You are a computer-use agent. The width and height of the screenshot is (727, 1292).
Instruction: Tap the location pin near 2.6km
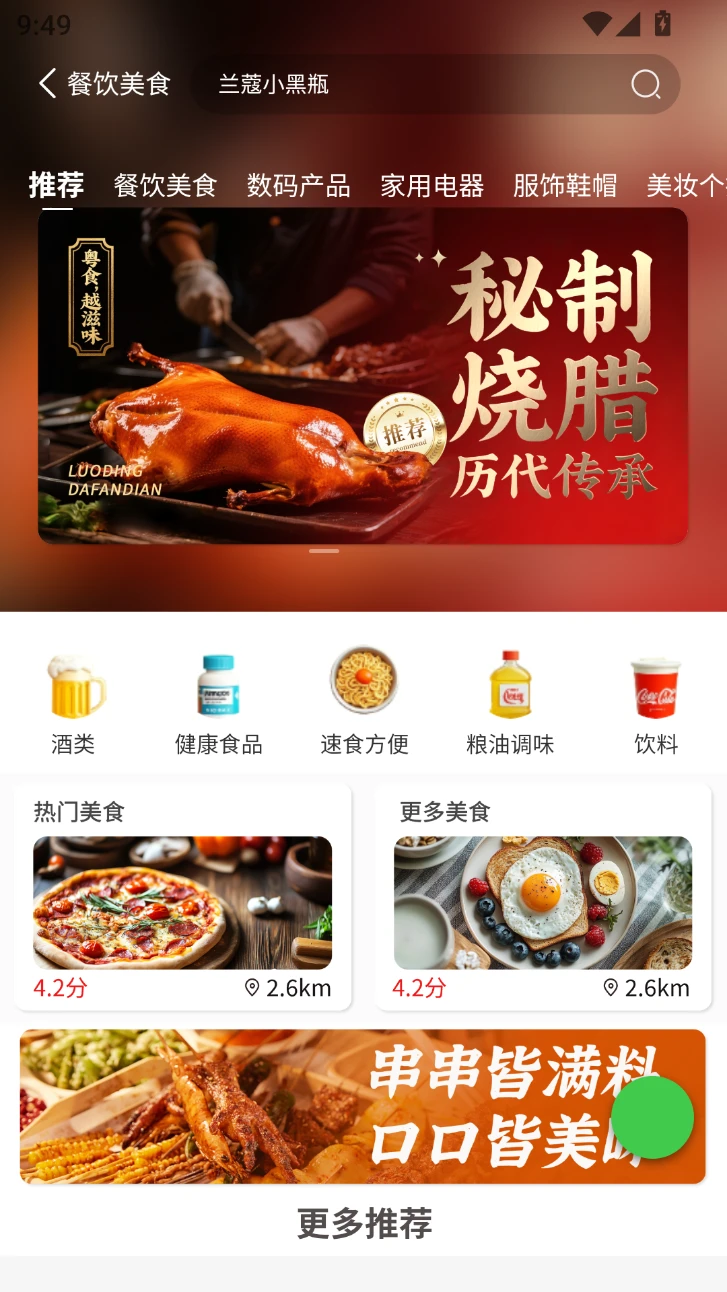coord(249,987)
